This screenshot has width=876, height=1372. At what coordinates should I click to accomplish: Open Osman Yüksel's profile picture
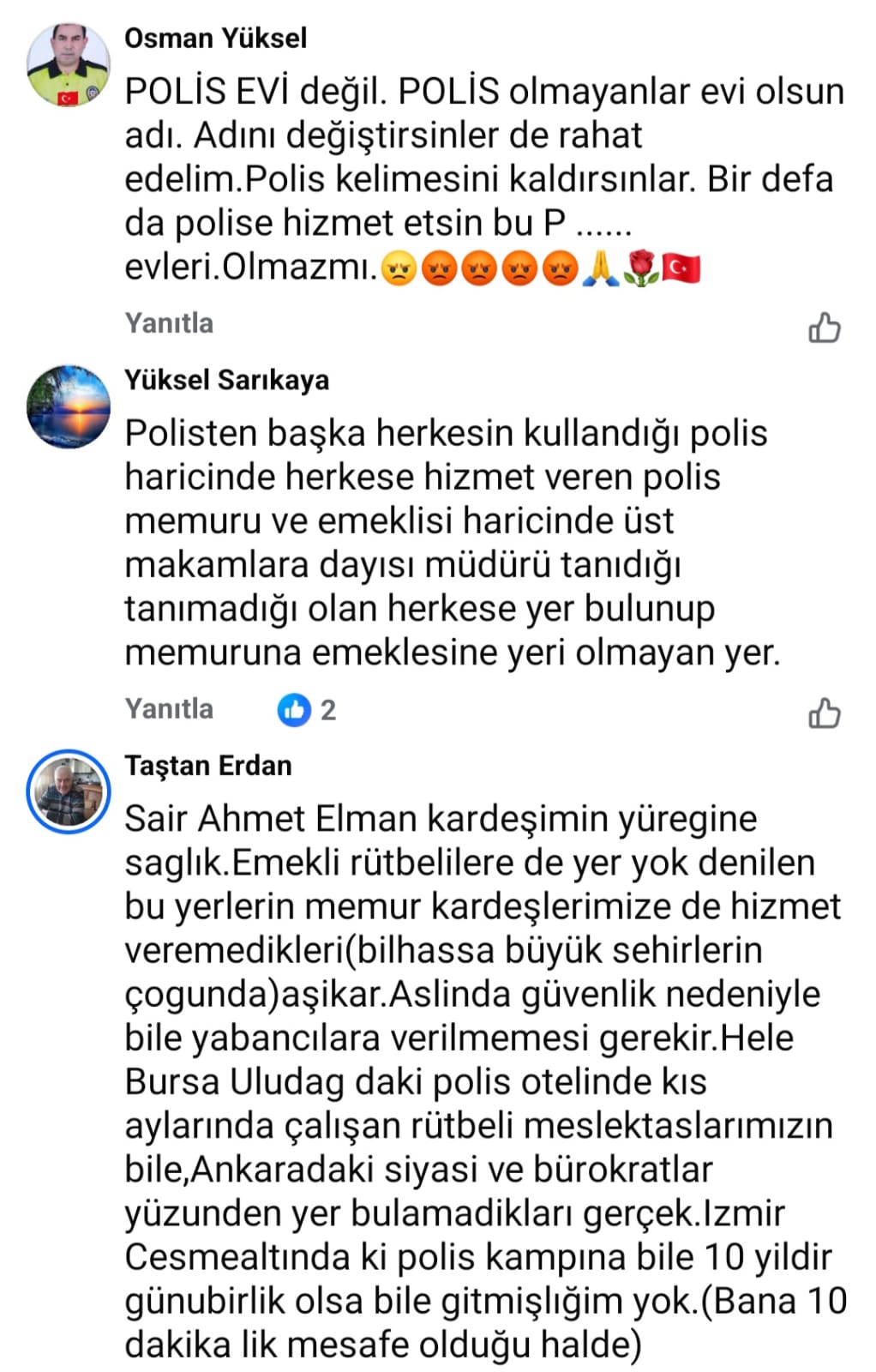tap(69, 64)
